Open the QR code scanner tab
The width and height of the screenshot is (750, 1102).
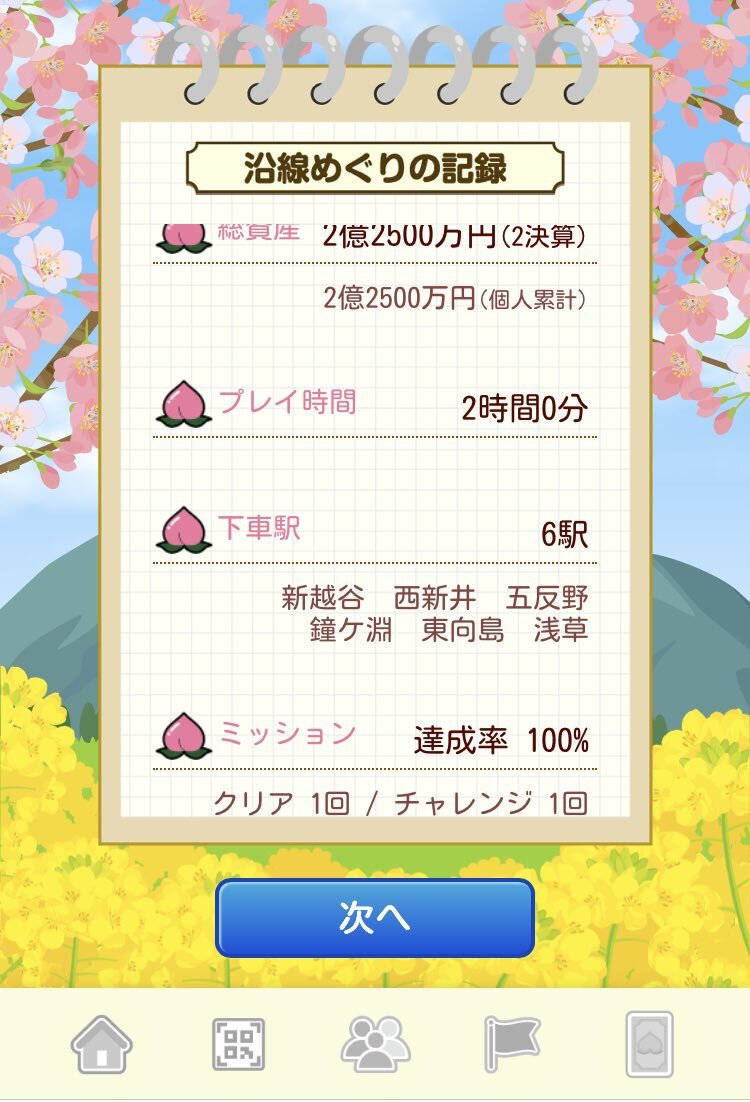tap(238, 1045)
